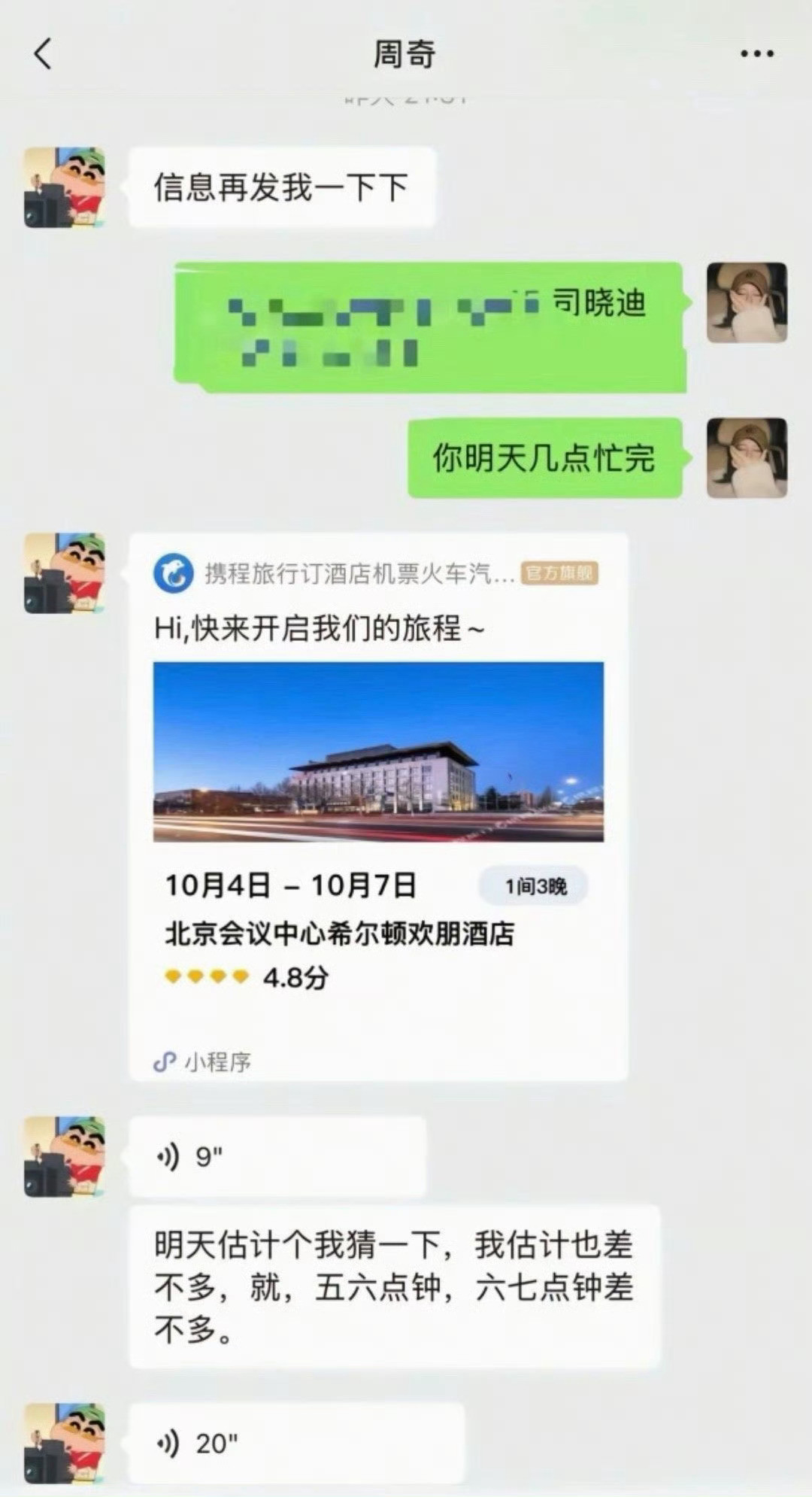The height and width of the screenshot is (1497, 812).
Task: Select the '你明天几点忙完' message bubble
Action: (x=545, y=457)
